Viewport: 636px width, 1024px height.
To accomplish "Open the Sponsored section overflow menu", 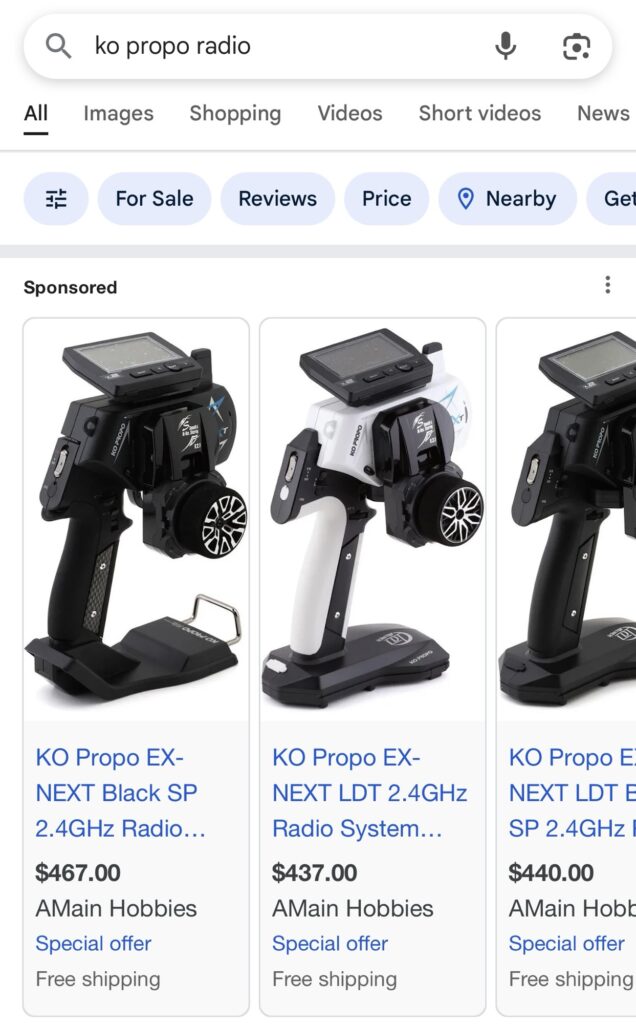I will click(x=607, y=286).
